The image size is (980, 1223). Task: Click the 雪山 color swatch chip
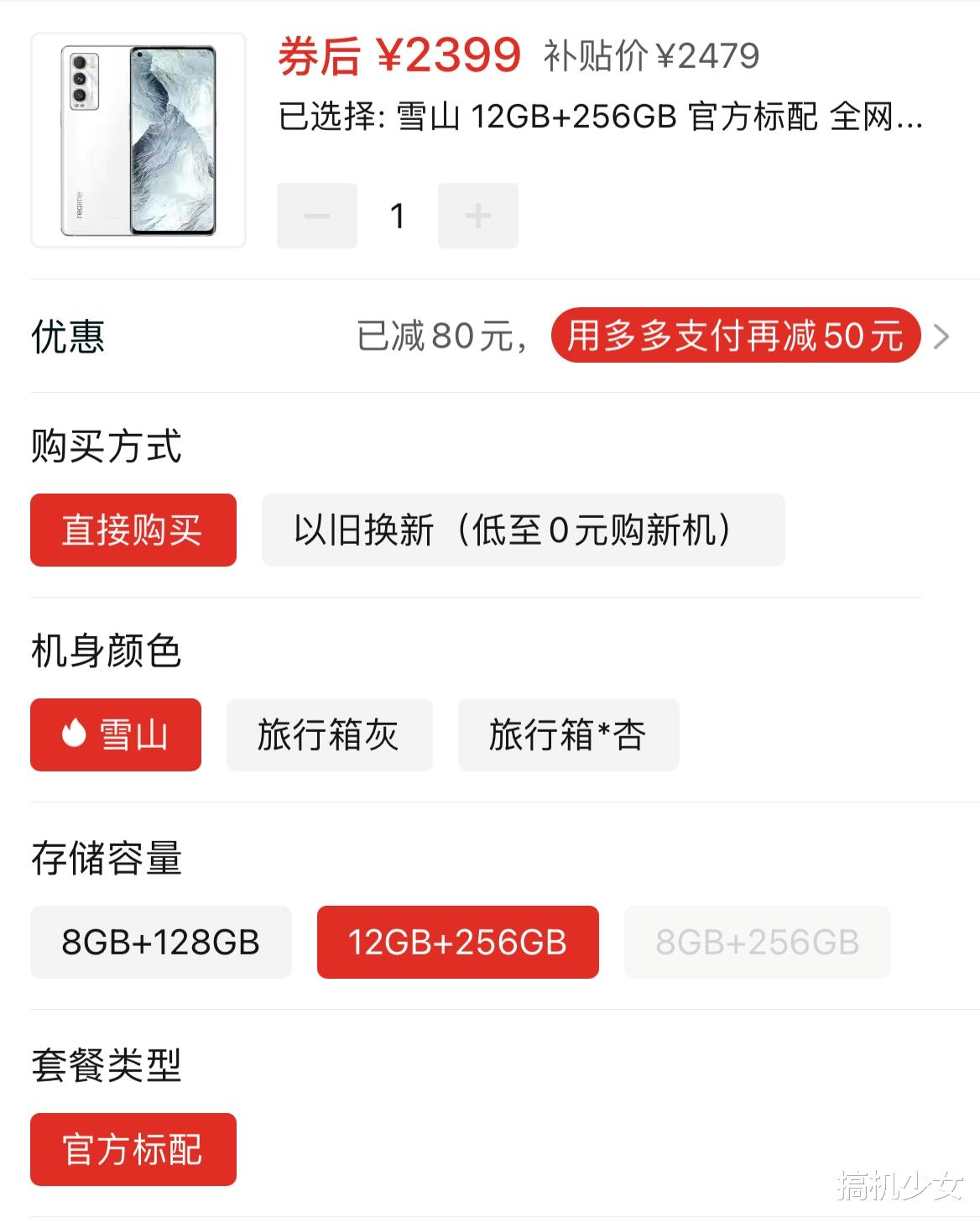point(115,734)
